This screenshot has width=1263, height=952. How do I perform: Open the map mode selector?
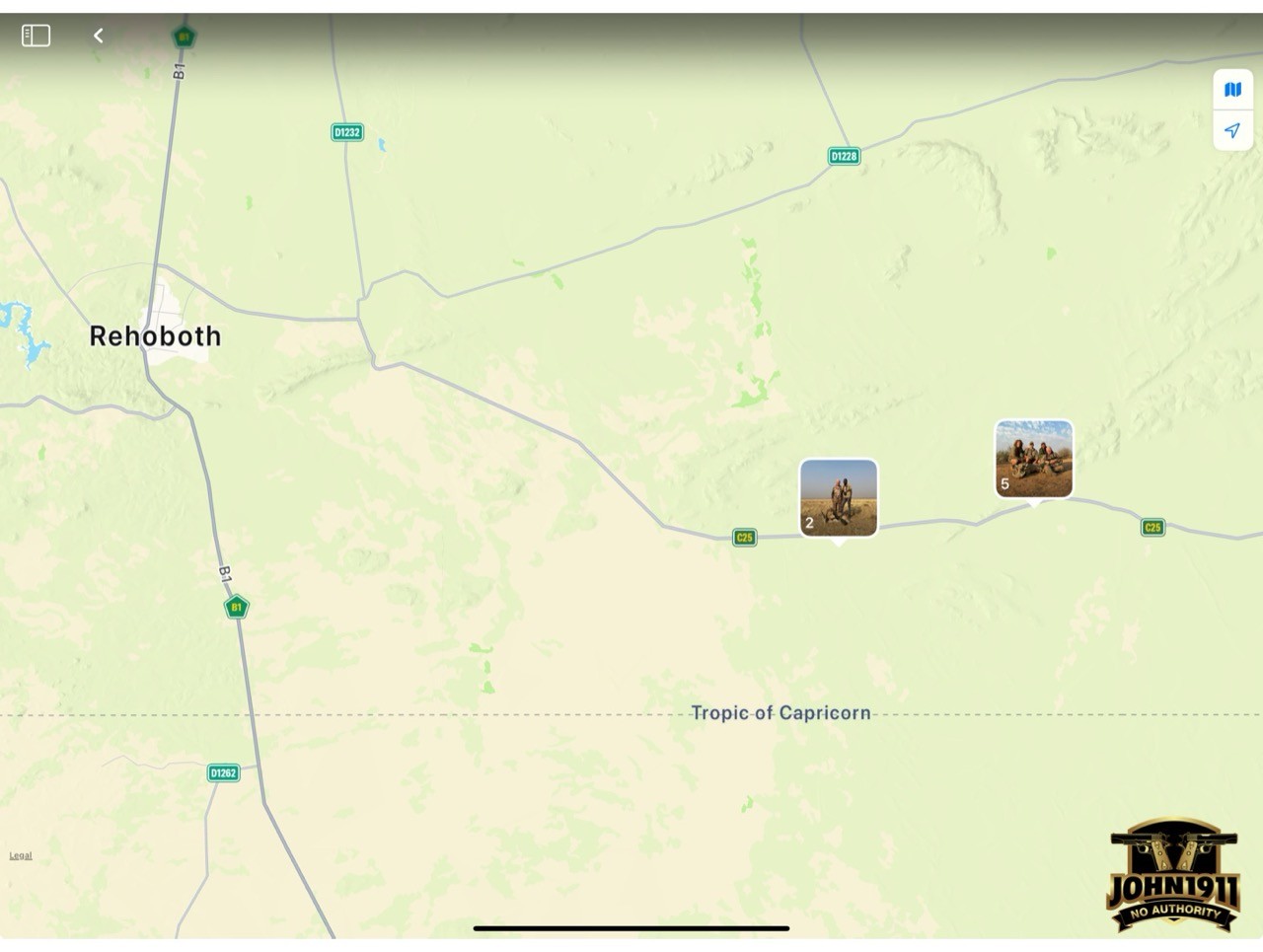click(x=1232, y=90)
